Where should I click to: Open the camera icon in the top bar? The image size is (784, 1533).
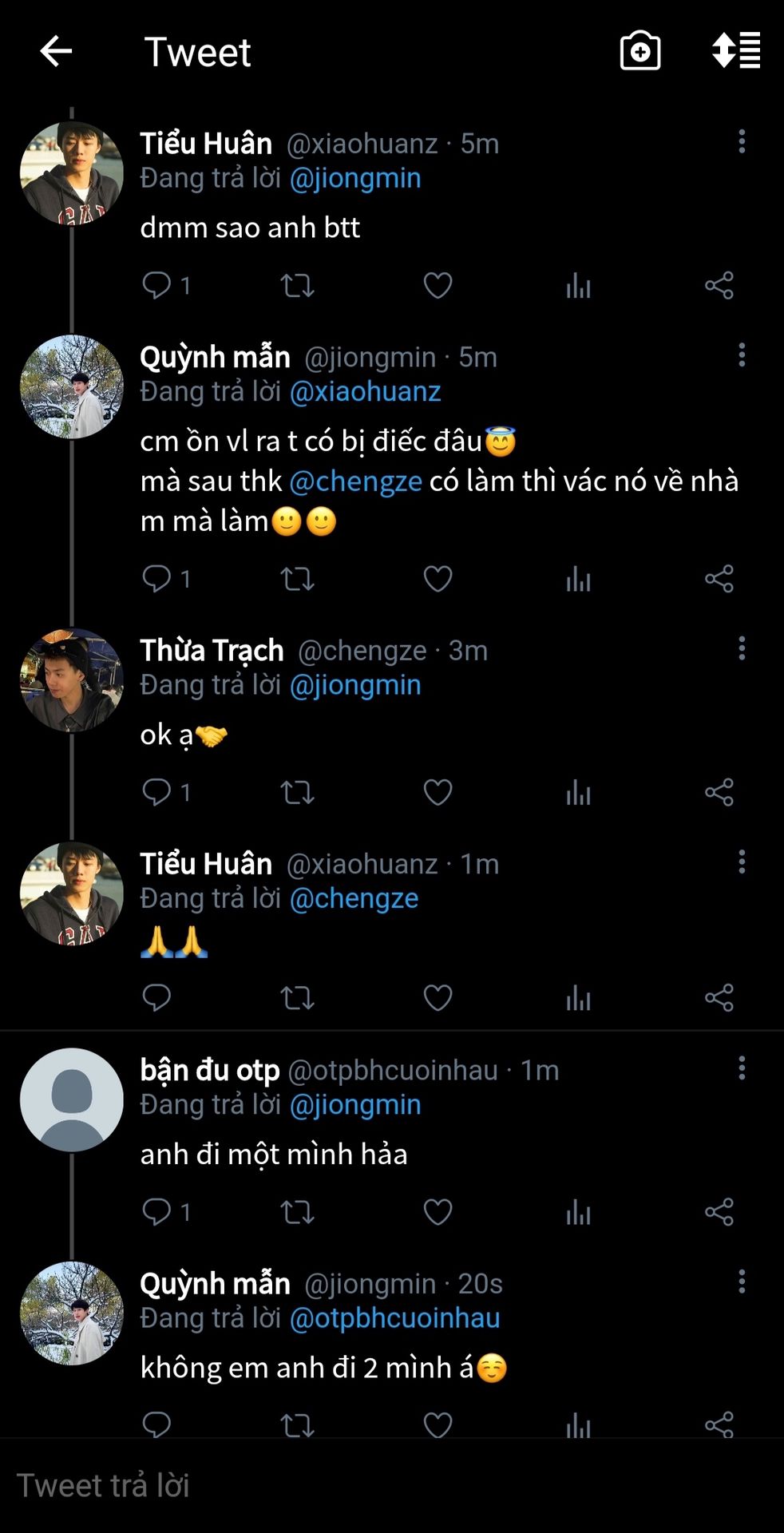[640, 52]
